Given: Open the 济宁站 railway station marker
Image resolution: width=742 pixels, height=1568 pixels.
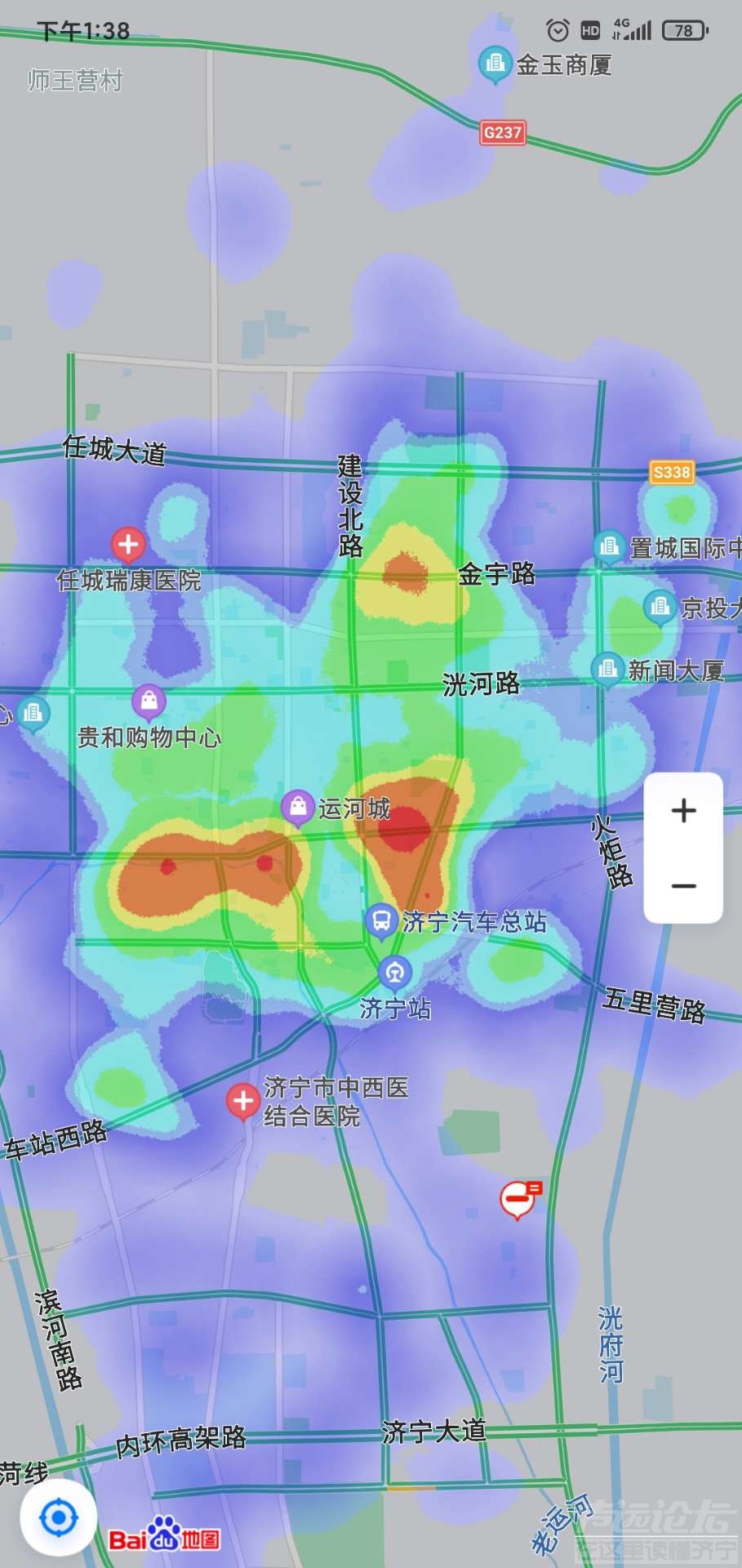Looking at the screenshot, I should [x=394, y=973].
